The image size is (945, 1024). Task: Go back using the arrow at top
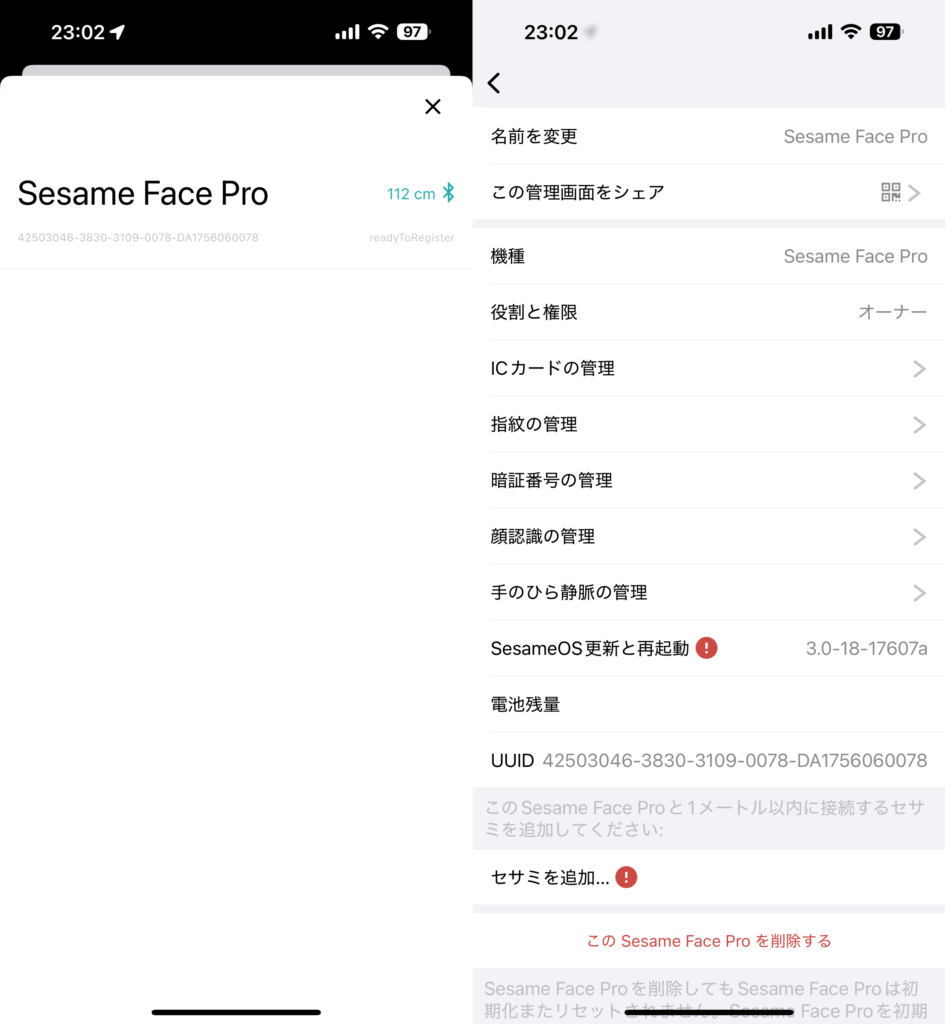pos(494,83)
